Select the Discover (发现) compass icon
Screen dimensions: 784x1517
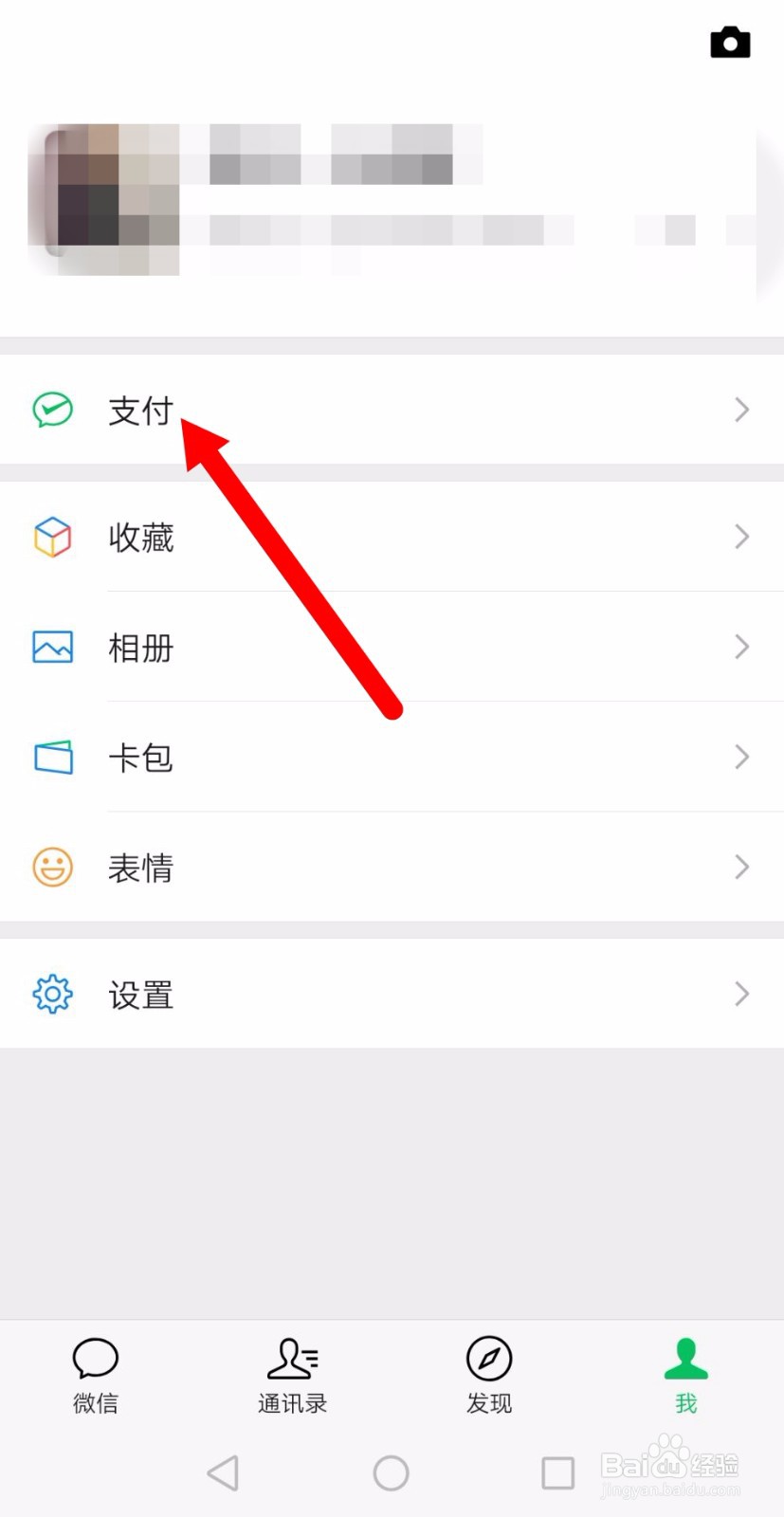pos(488,1360)
